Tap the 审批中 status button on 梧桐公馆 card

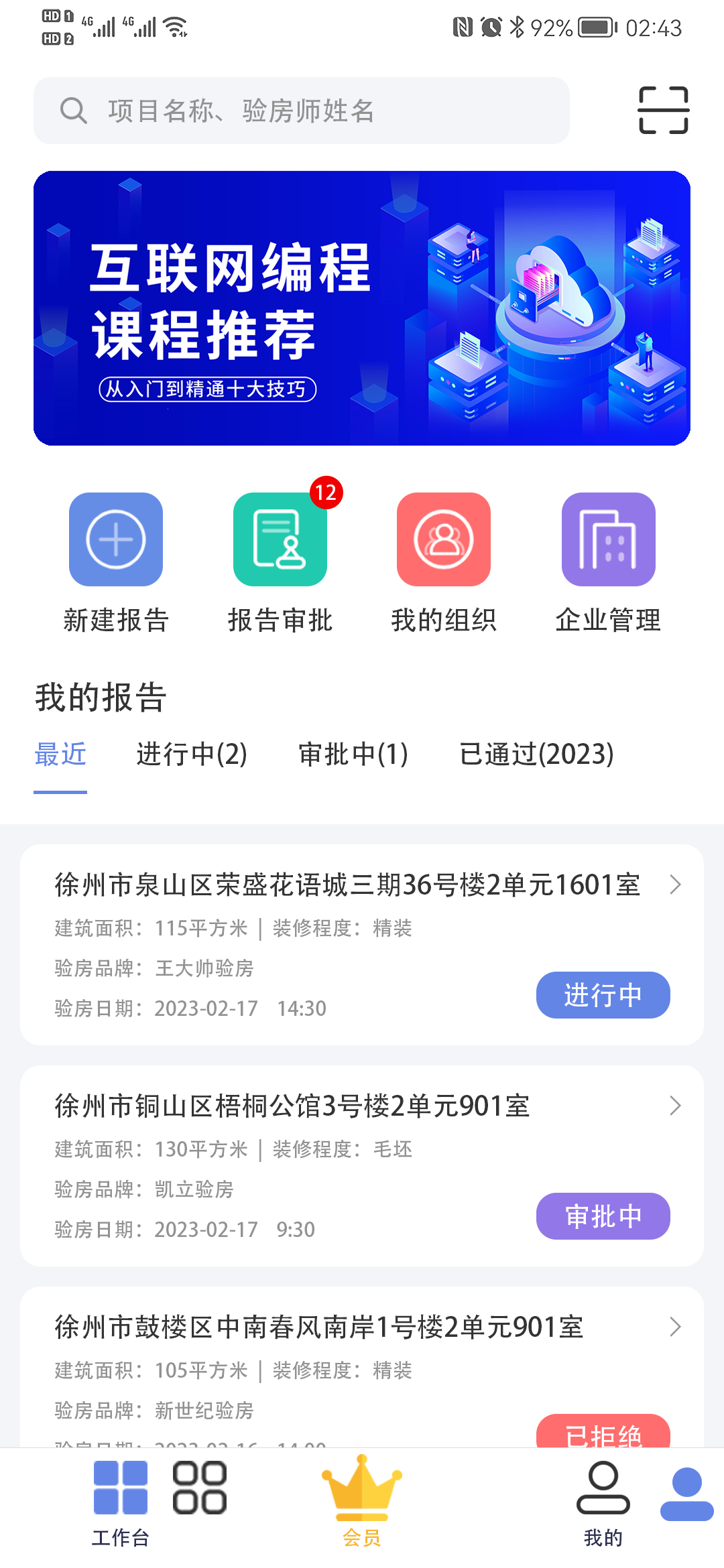point(602,1216)
